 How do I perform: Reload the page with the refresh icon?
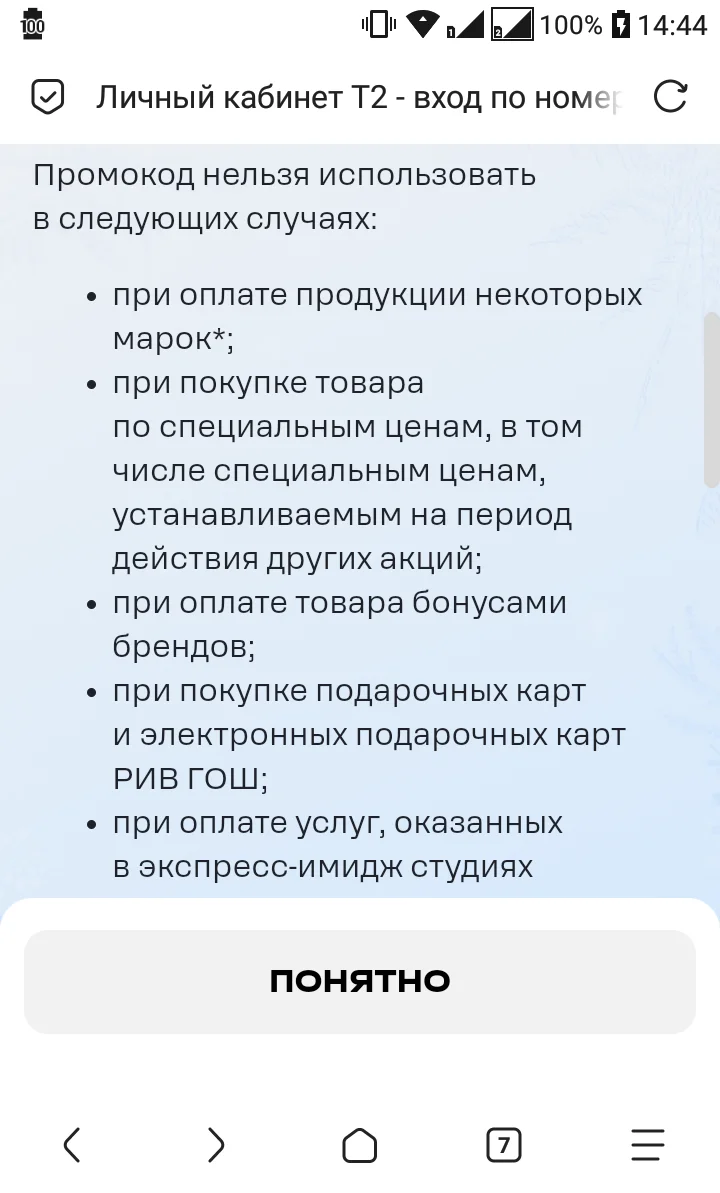tap(671, 97)
